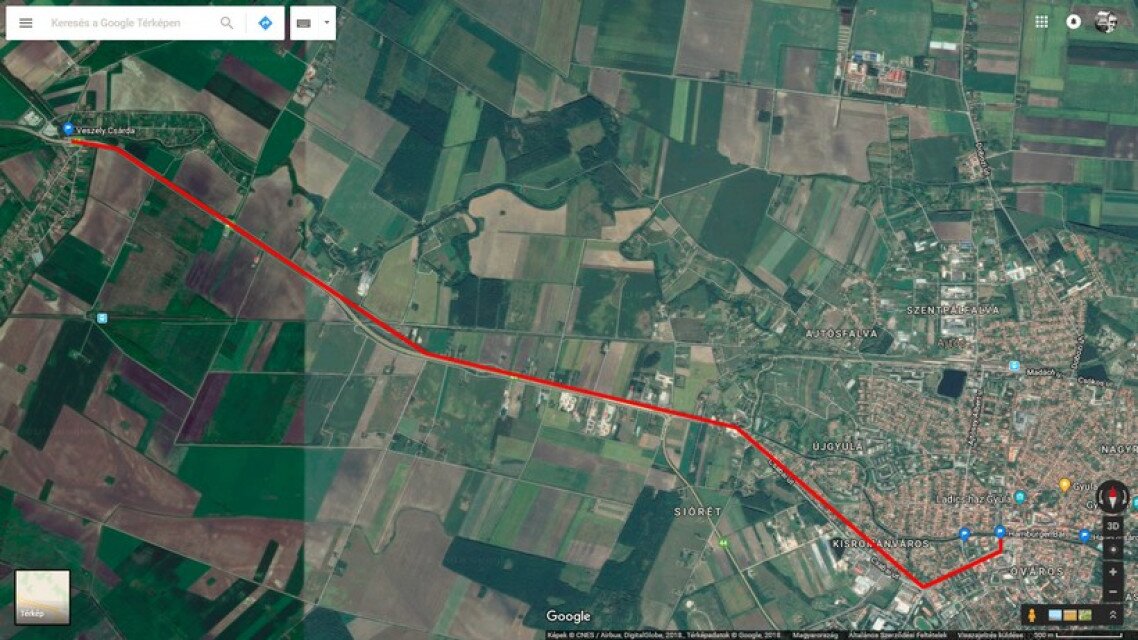Zoom out with the minus button
This screenshot has width=1138, height=640.
(x=1112, y=591)
